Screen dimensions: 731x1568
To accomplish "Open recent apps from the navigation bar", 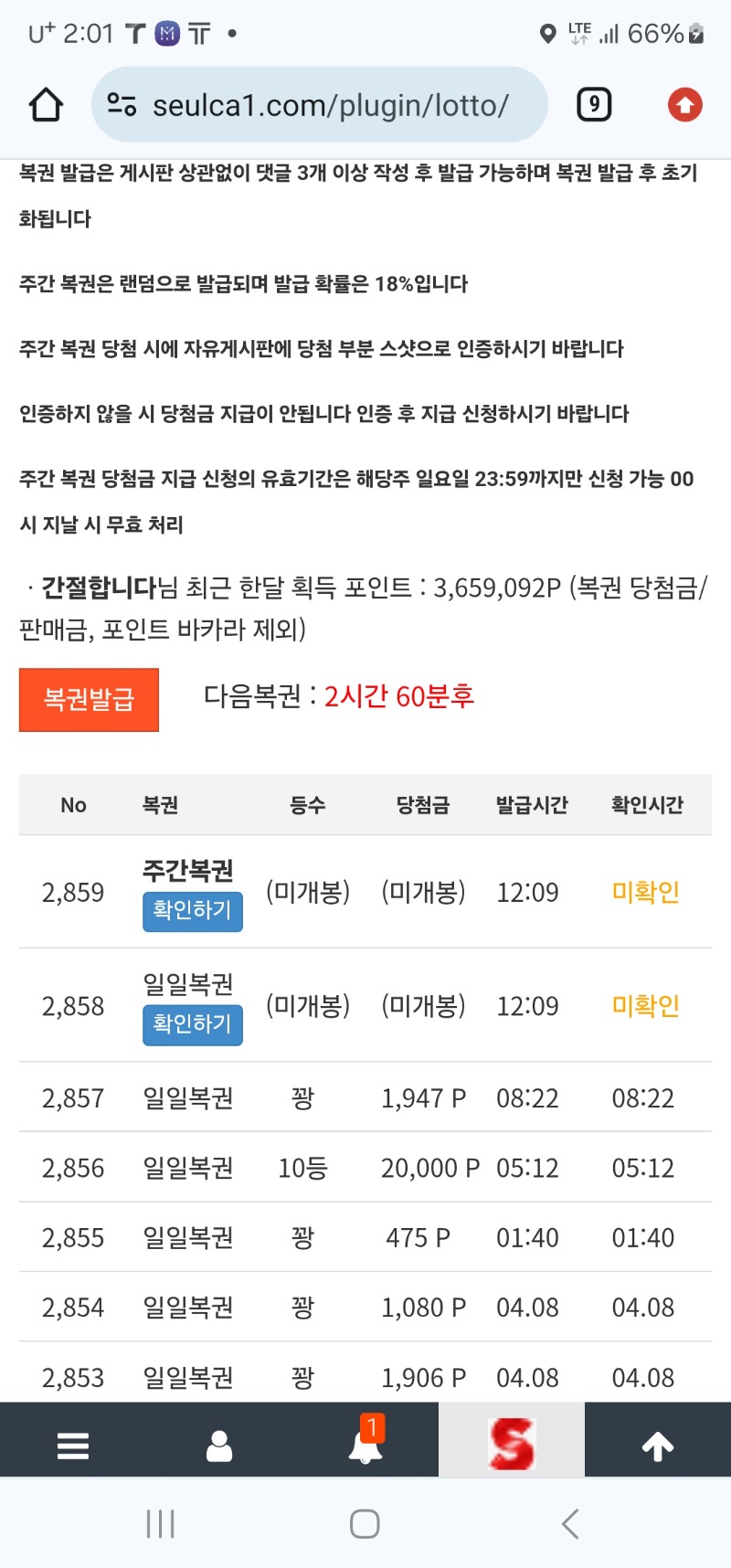I will click(x=161, y=1523).
